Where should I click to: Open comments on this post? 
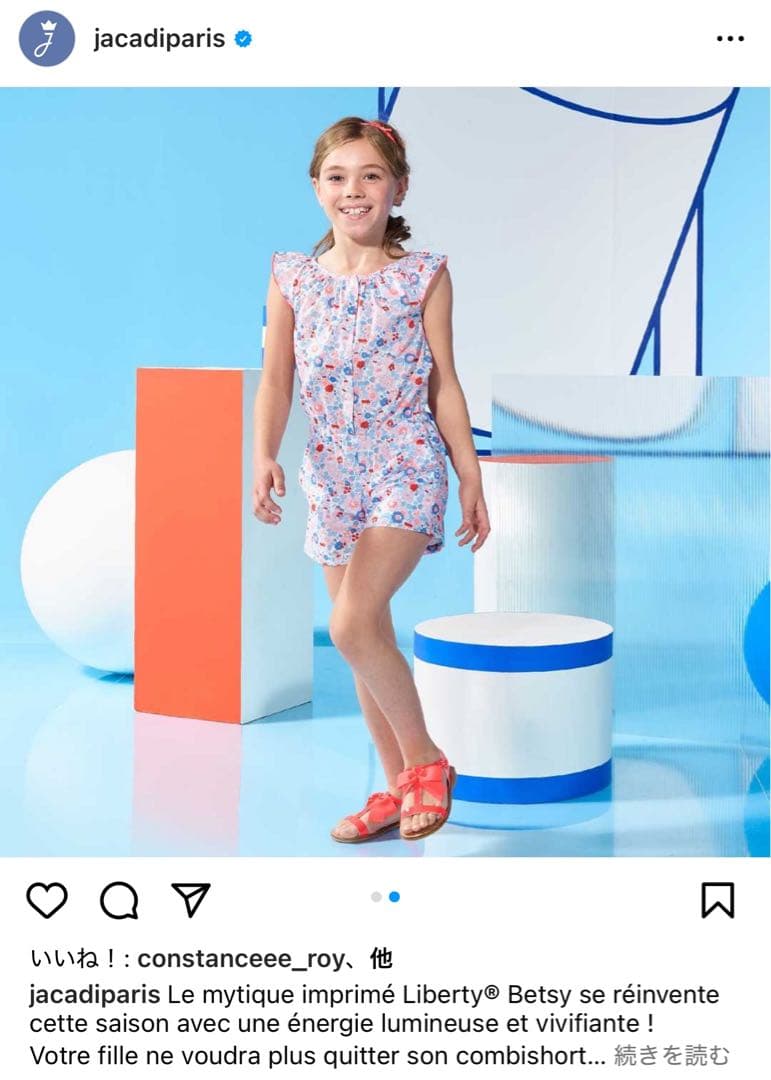coord(119,900)
